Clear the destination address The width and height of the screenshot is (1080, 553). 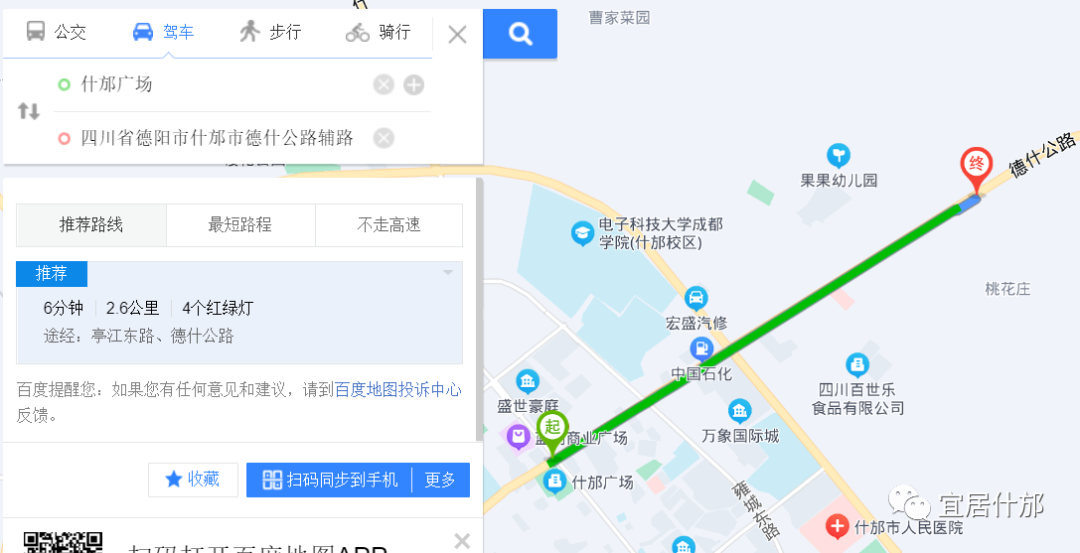click(384, 138)
